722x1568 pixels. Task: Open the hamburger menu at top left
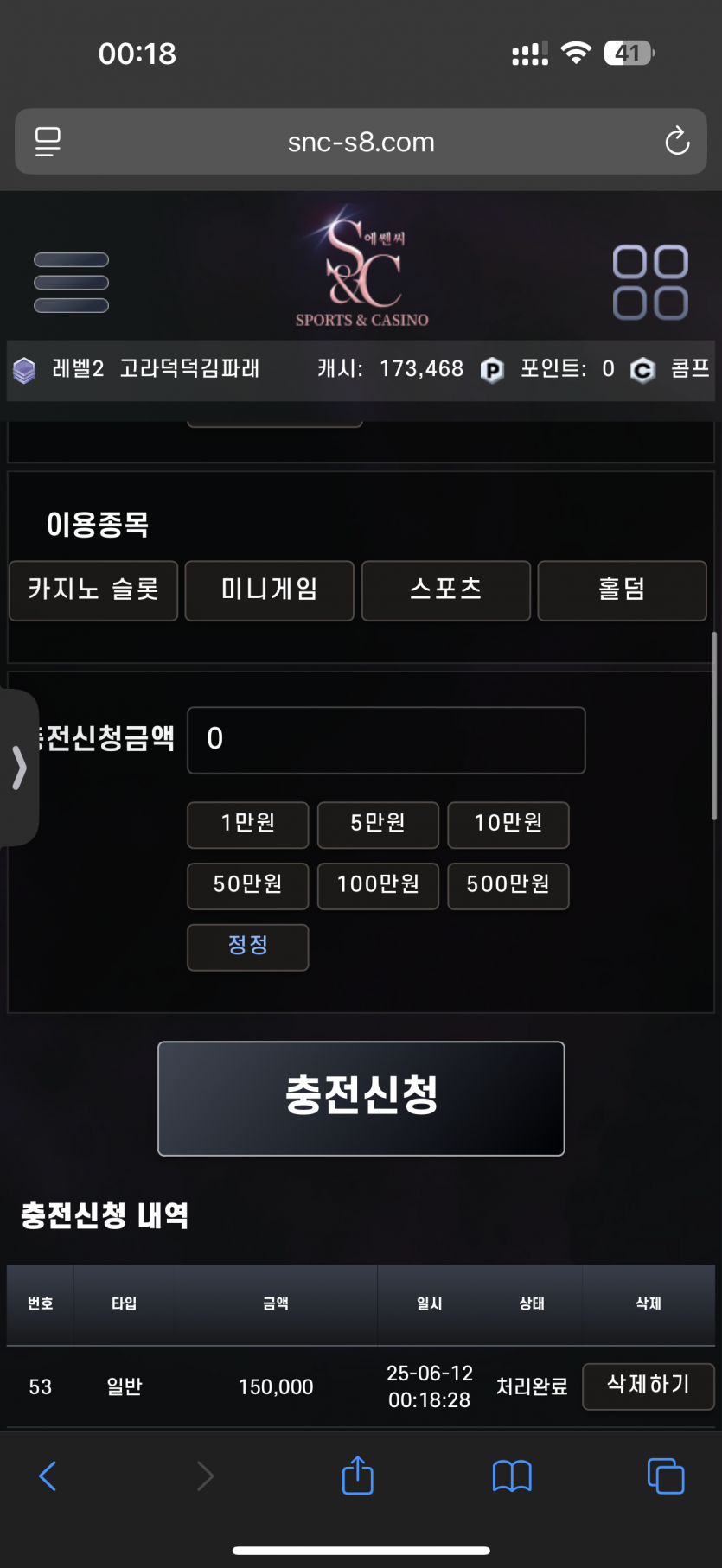(x=71, y=283)
